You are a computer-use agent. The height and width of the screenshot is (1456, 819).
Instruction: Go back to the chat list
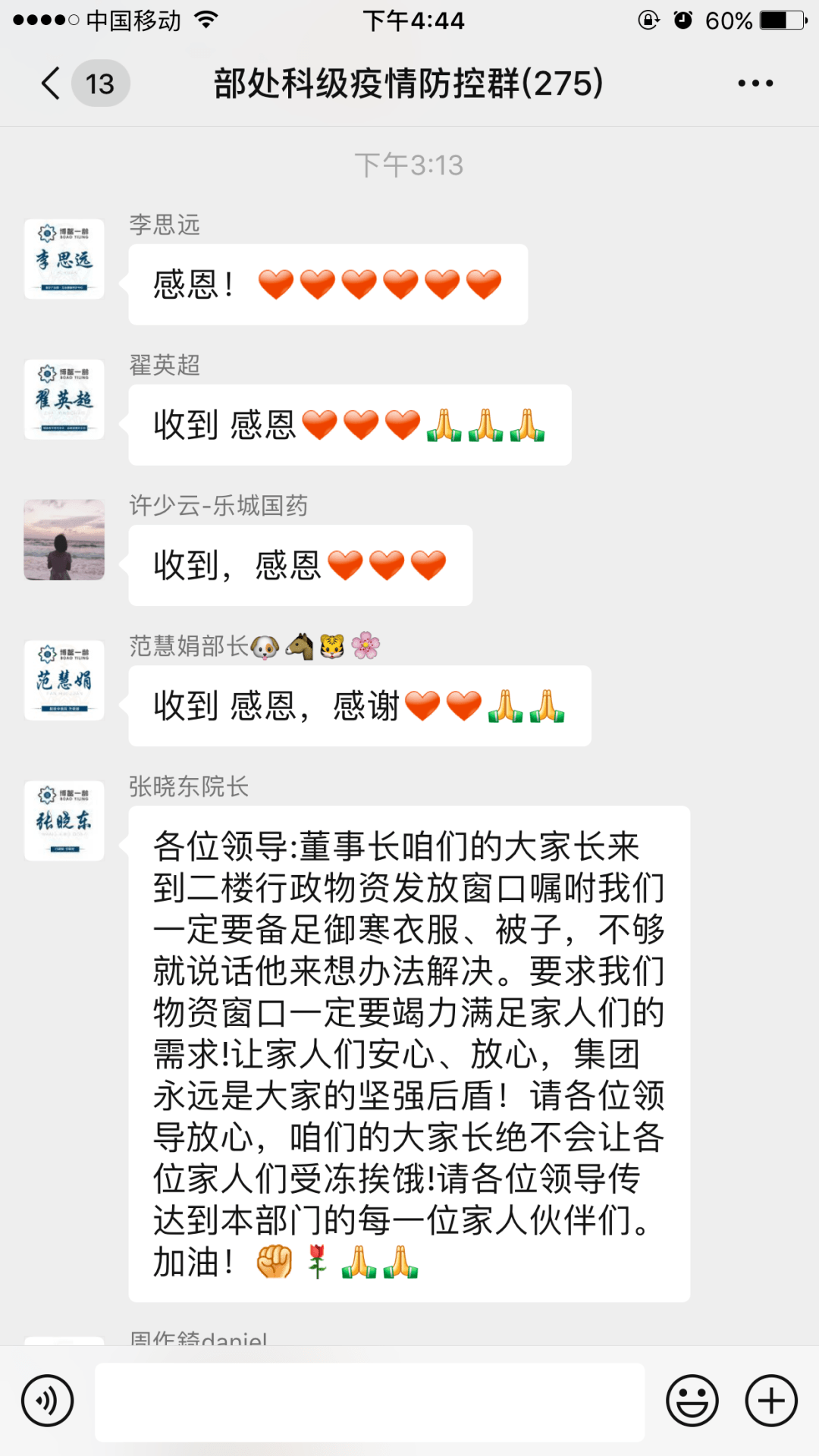click(x=52, y=83)
